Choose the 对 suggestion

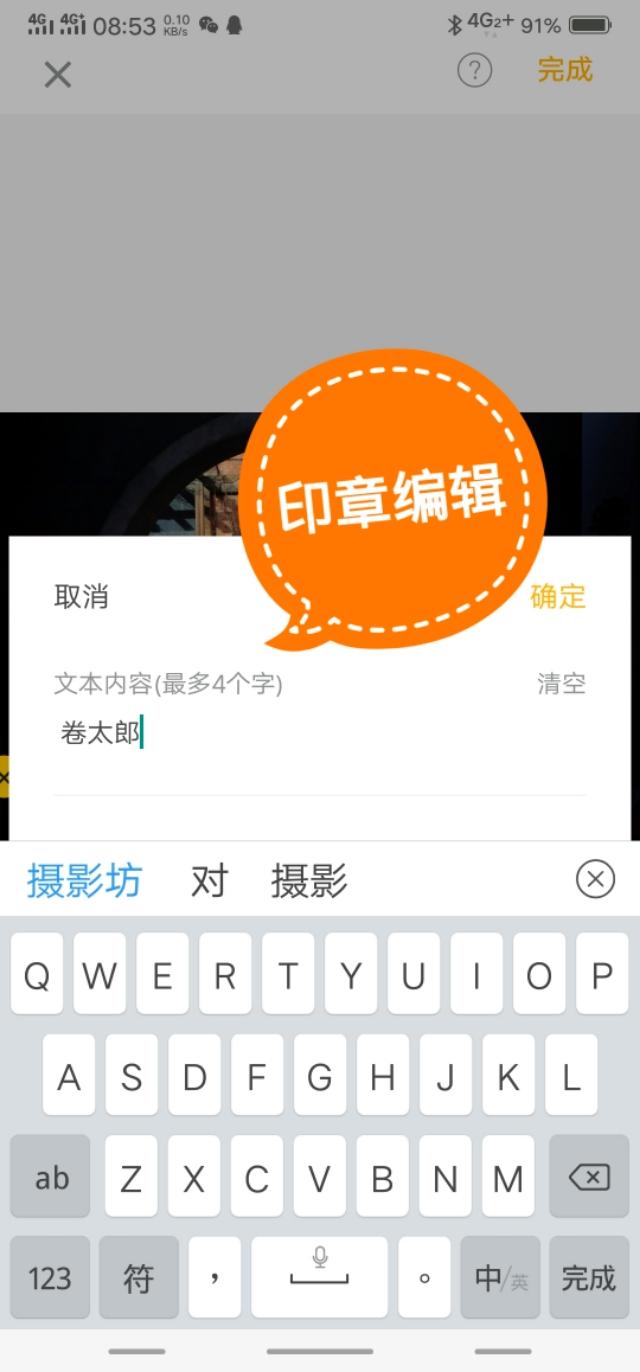209,881
